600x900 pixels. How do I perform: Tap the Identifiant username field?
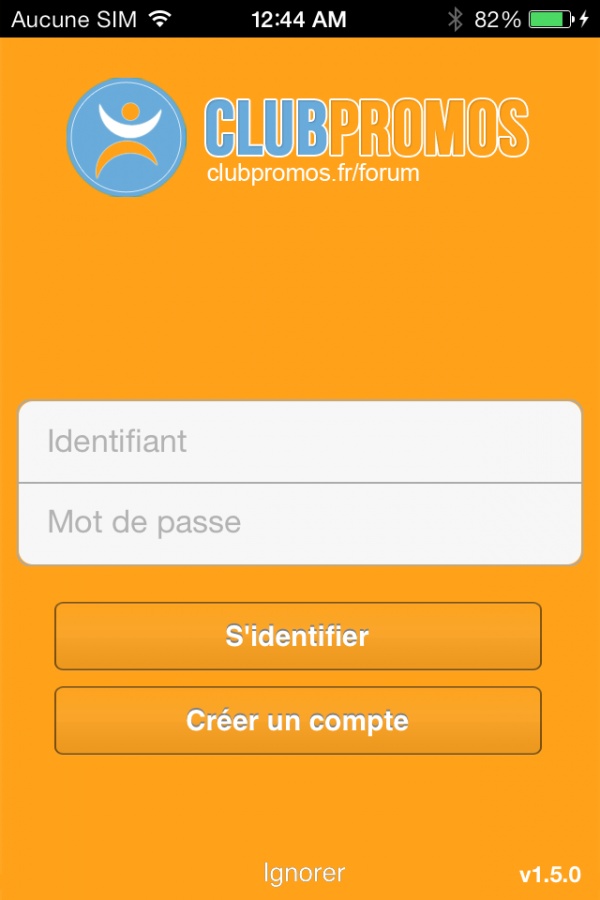[300, 441]
